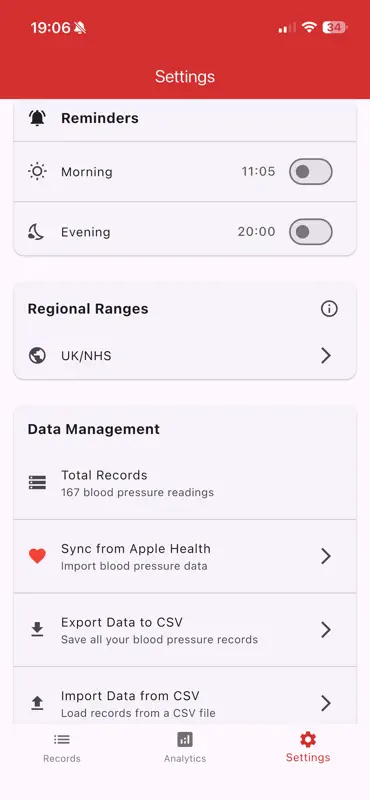Open the UK/NHS regional range setting

tap(185, 356)
